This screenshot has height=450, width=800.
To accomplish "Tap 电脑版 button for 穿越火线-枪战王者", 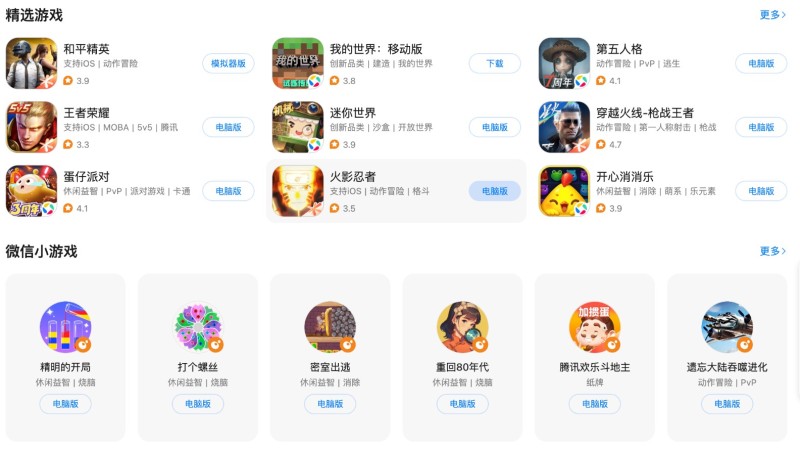I will (761, 127).
